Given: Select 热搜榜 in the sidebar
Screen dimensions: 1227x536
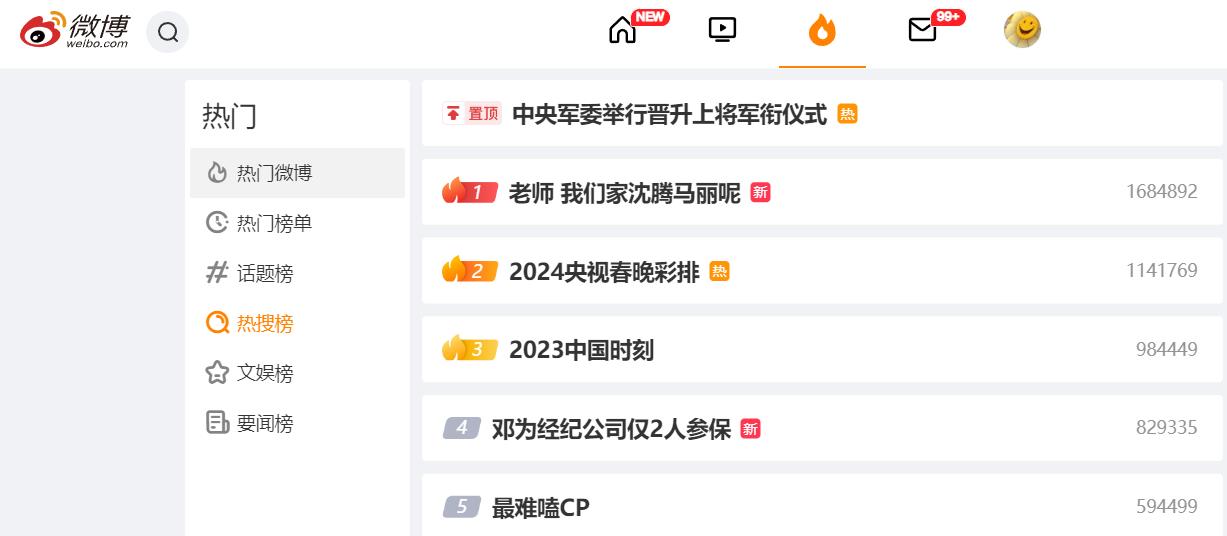Looking at the screenshot, I should coord(264,323).
